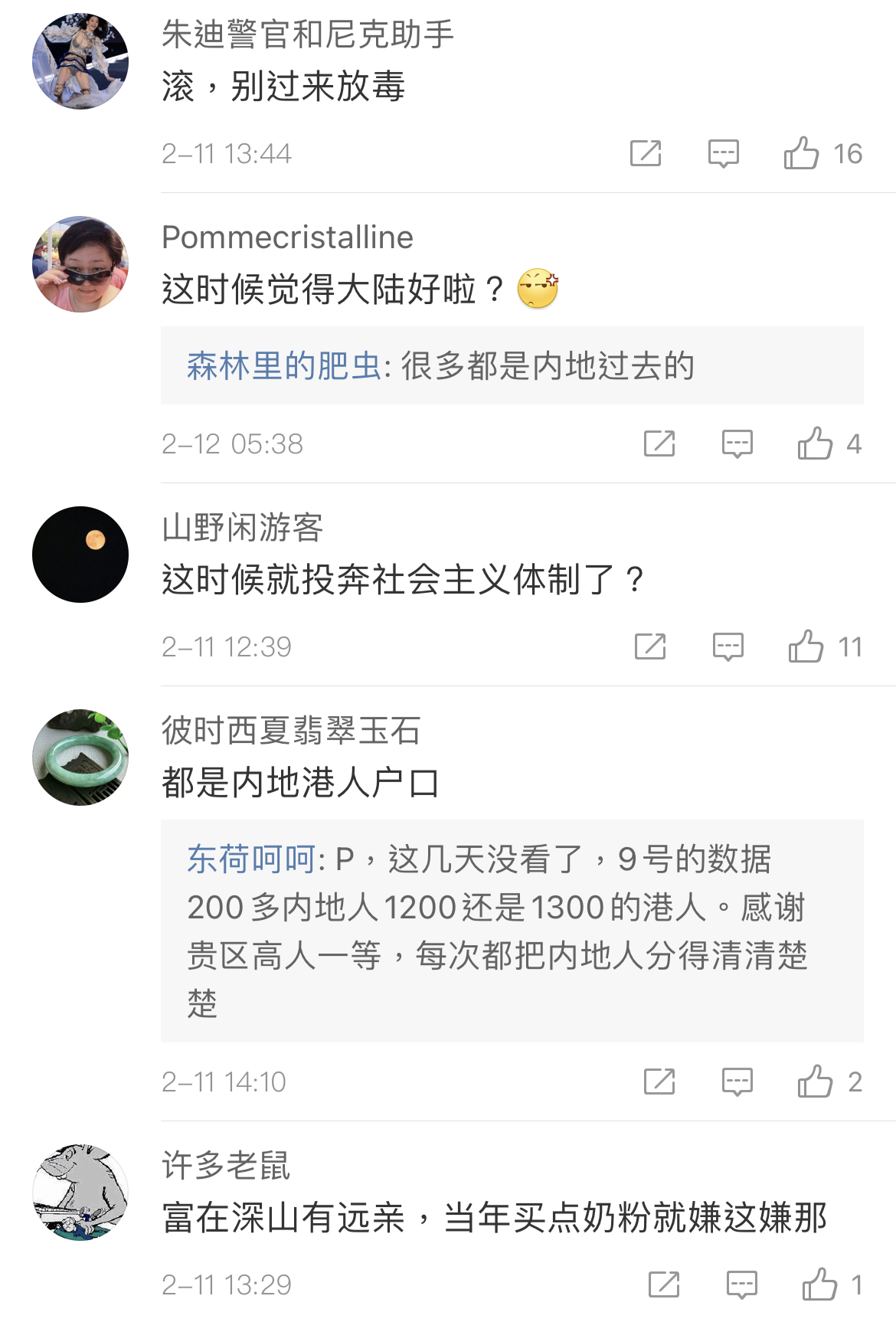Reply to 朱迪警官和尼克助手's comment
The width and height of the screenshot is (896, 1322).
pyautogui.click(x=723, y=153)
